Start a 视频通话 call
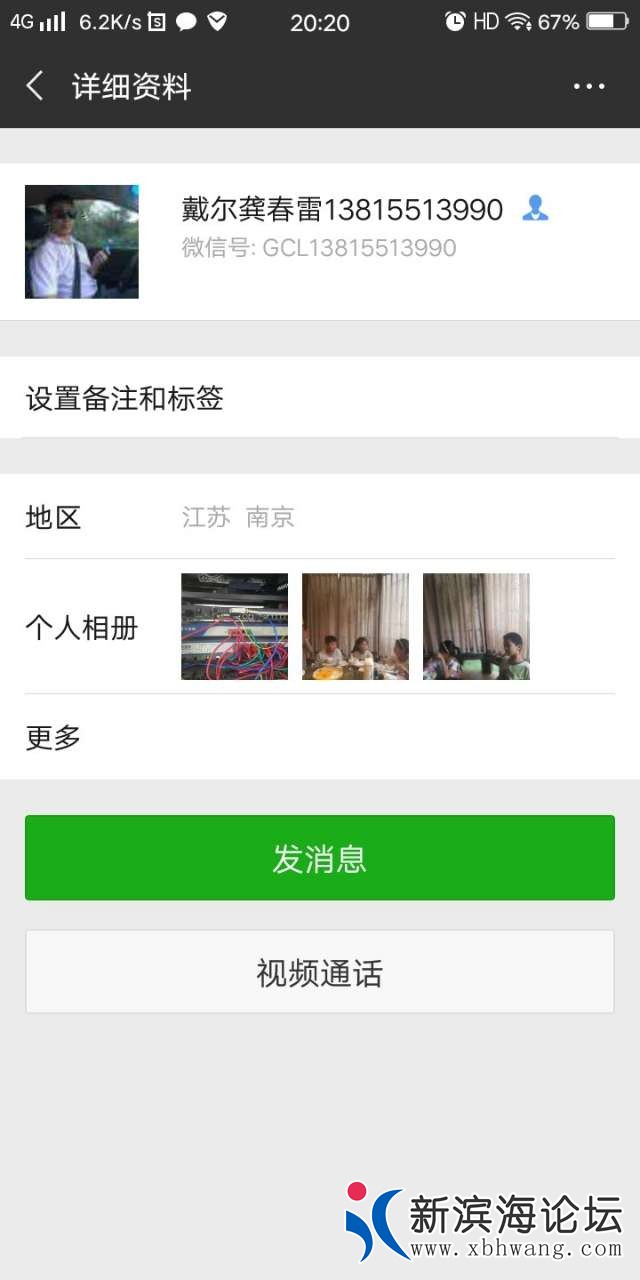640x1280 pixels. coord(320,972)
